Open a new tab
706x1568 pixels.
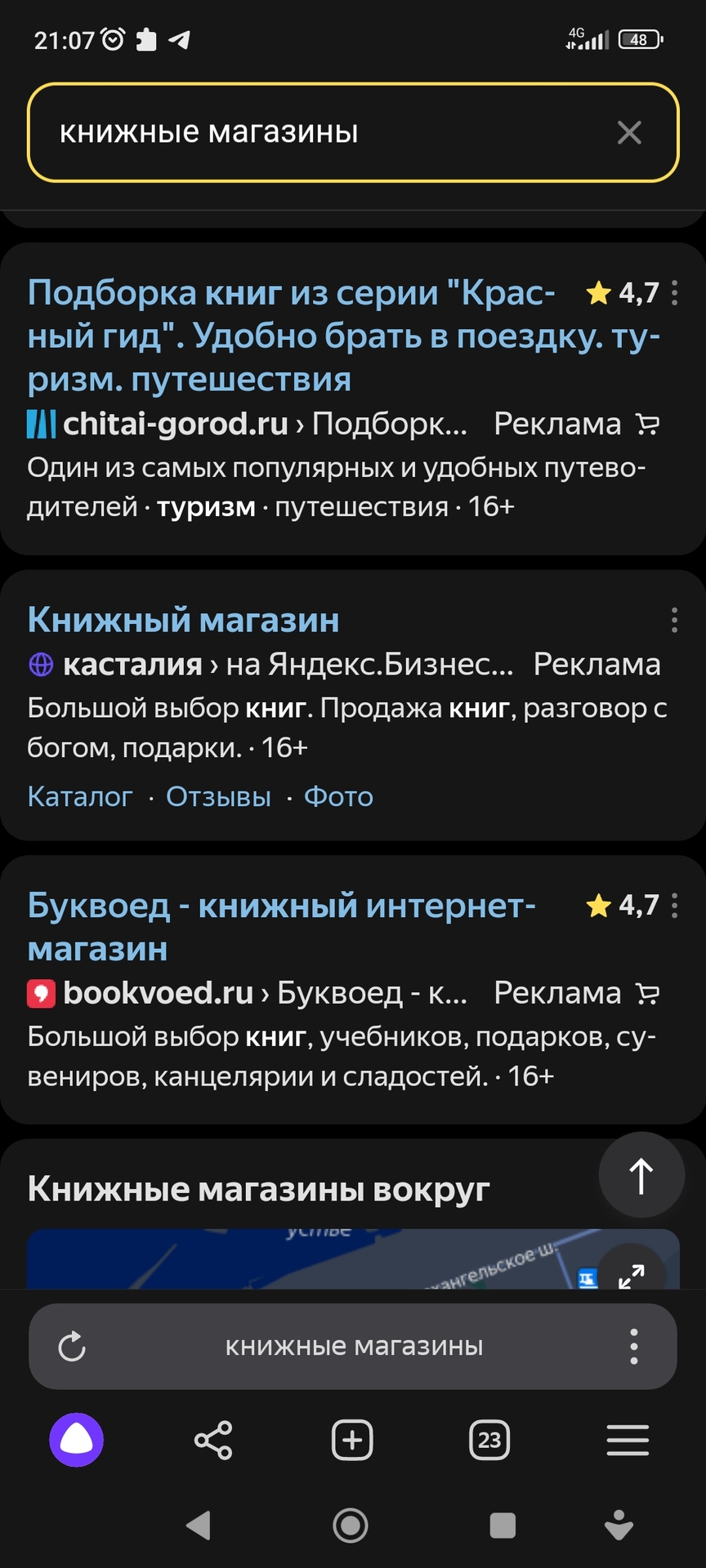352,1440
